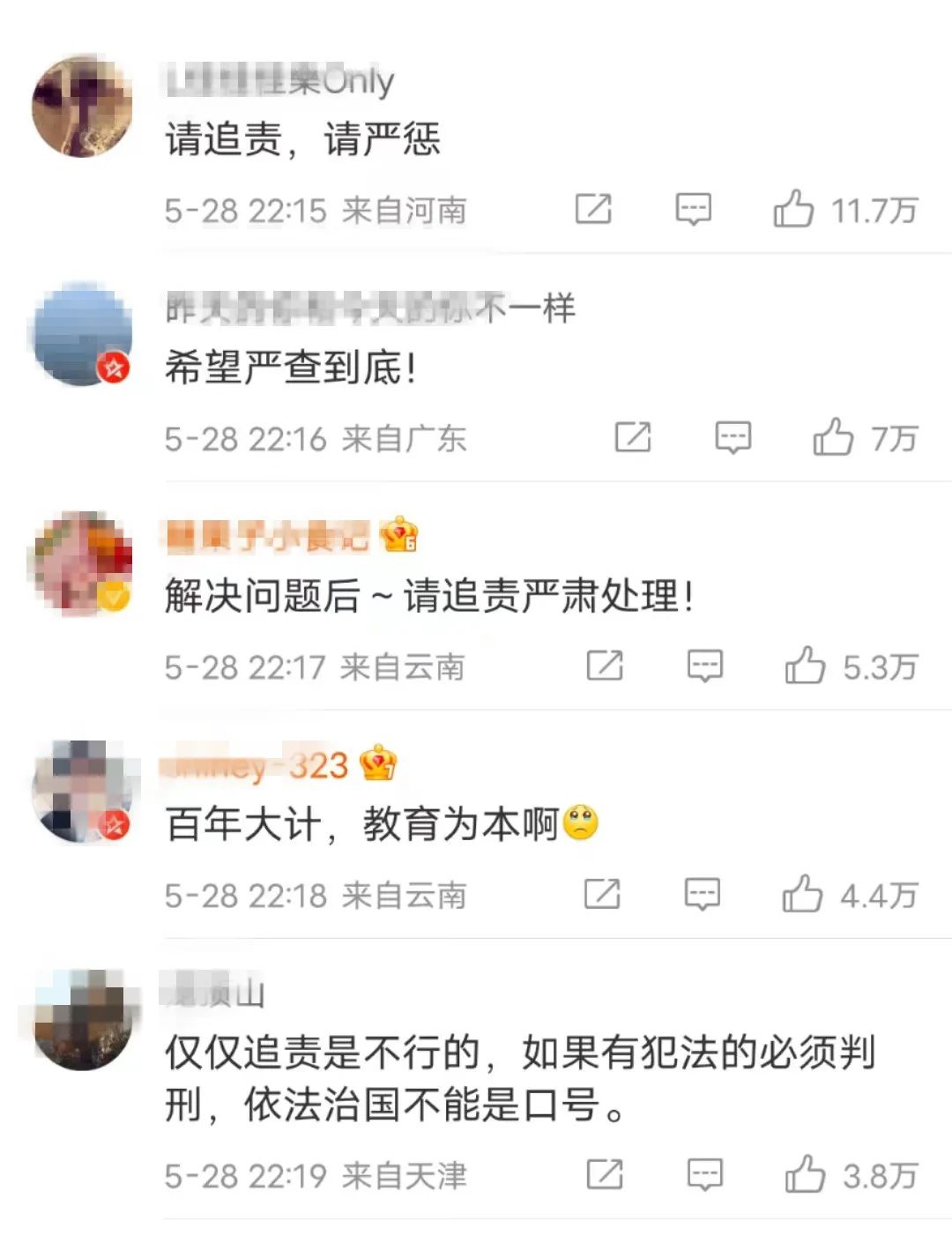Repost the comment about 请追责严肃处理
This screenshot has width=952, height=1243.
[x=605, y=666]
